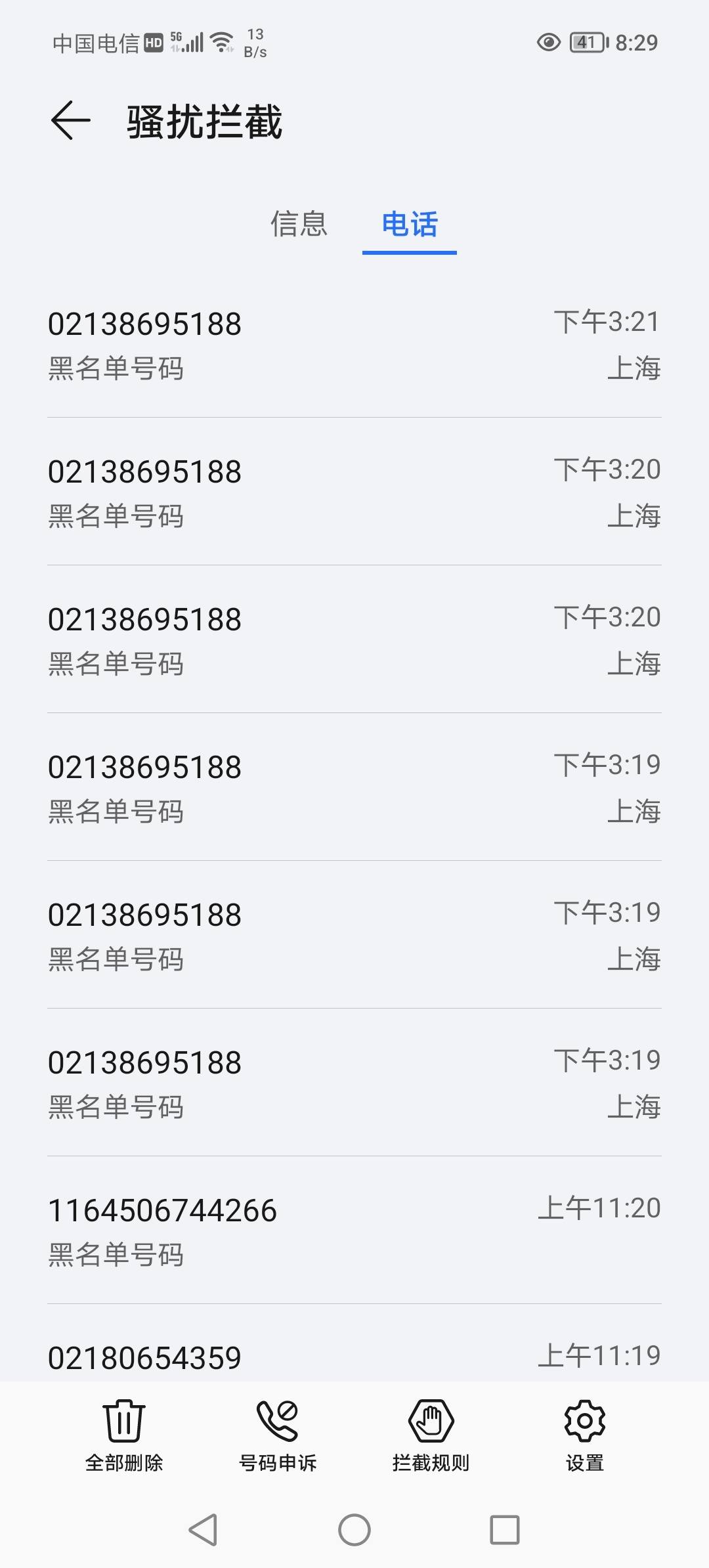Image resolution: width=709 pixels, height=1568 pixels.
Task: Go back using the top-left arrow
Action: [x=70, y=121]
